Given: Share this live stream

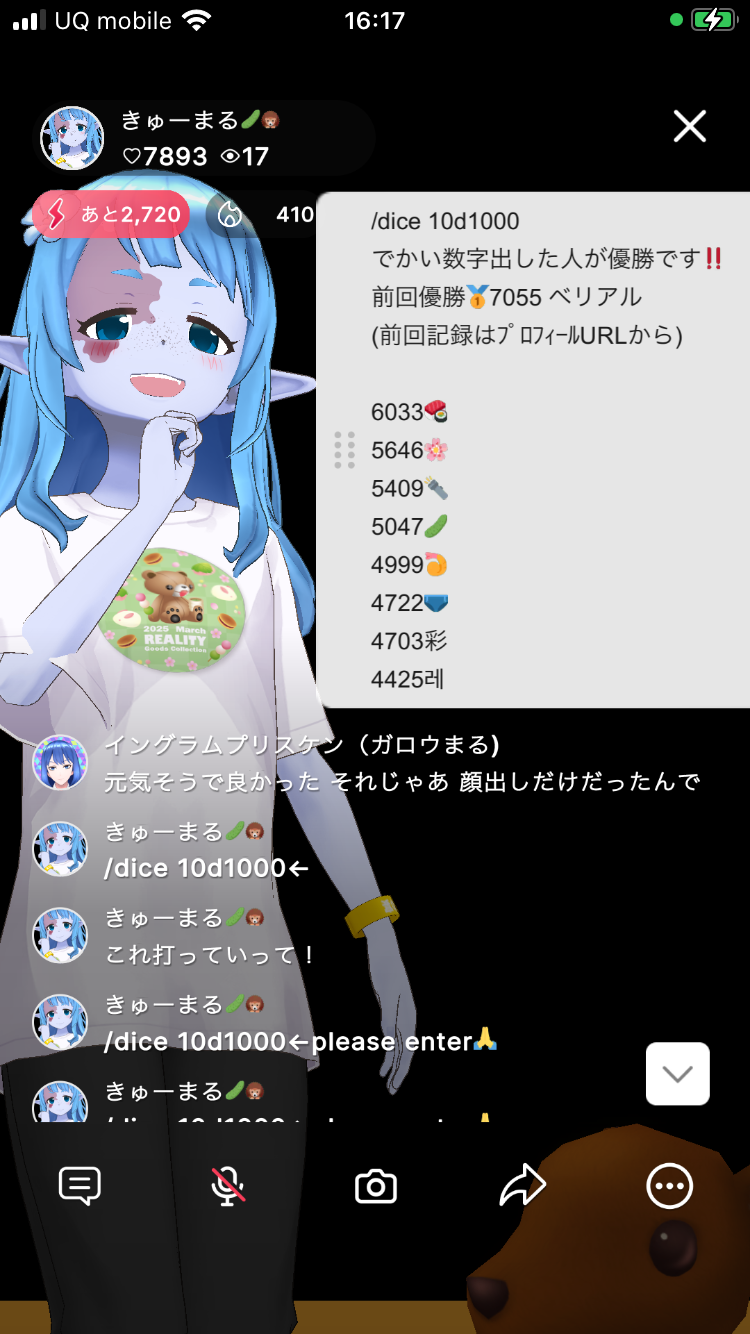Looking at the screenshot, I should 522,1187.
